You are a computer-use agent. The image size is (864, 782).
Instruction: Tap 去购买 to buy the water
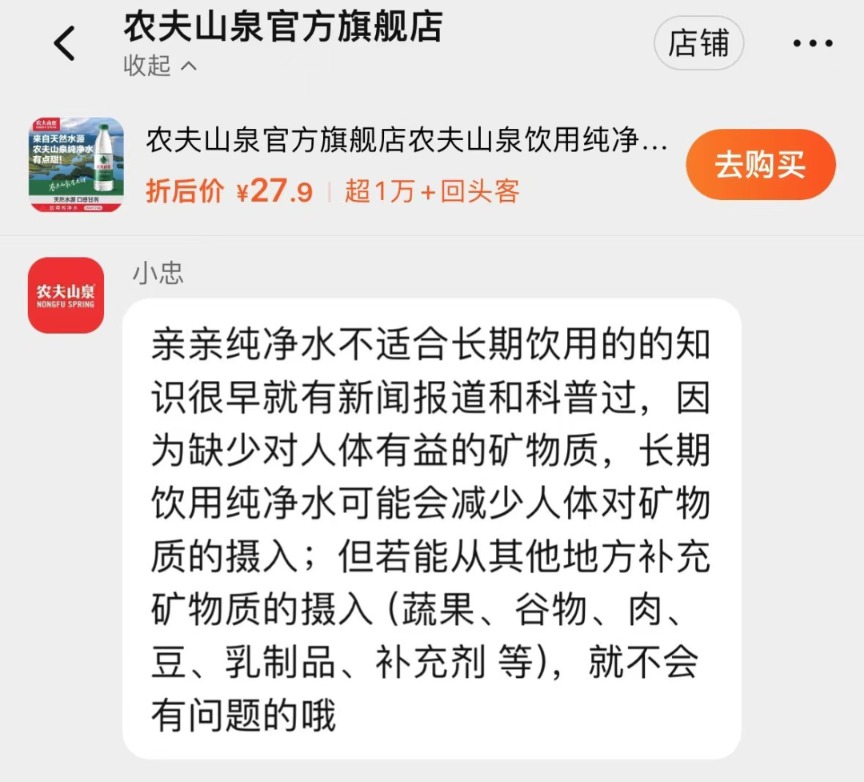point(760,165)
